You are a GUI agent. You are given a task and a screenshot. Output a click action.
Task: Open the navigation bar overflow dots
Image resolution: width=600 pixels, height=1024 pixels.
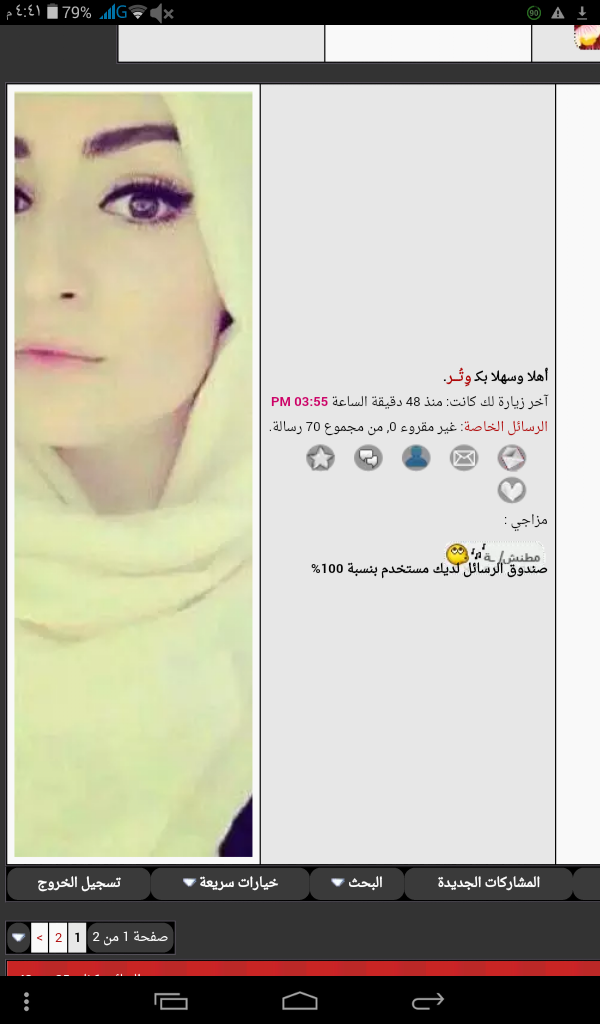coord(26,1000)
